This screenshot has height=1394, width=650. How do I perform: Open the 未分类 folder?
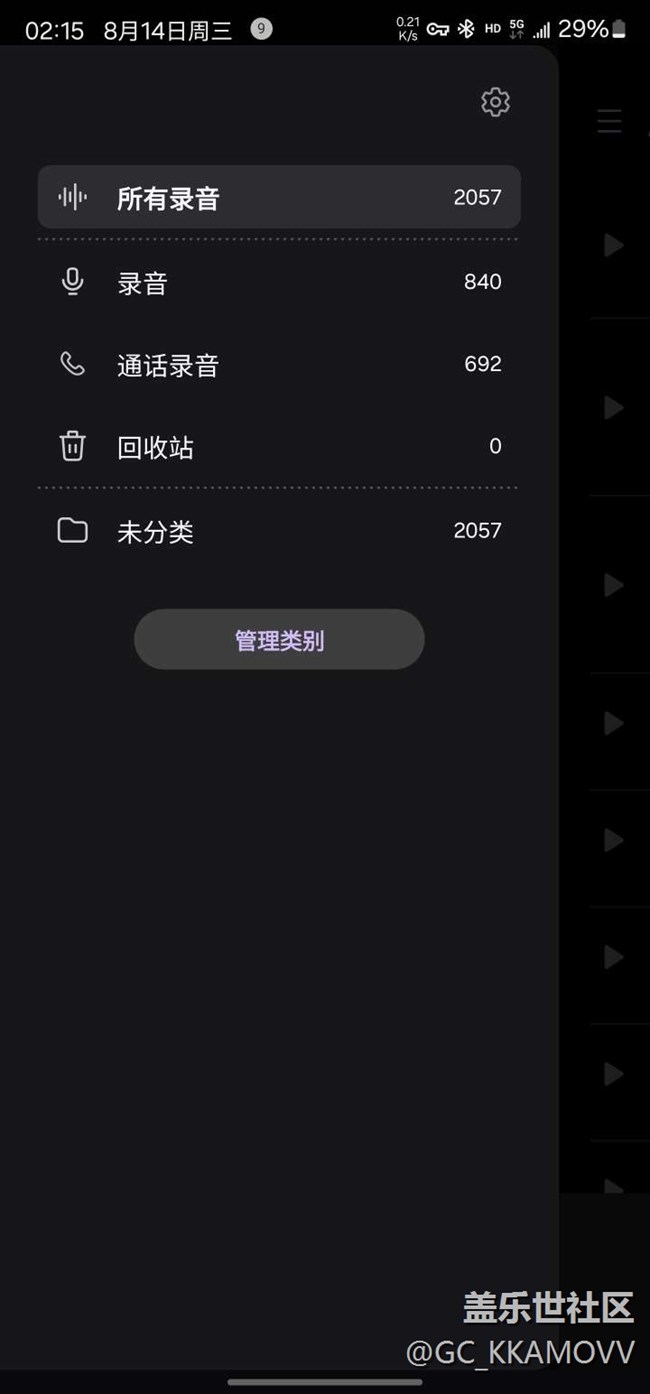click(x=279, y=531)
